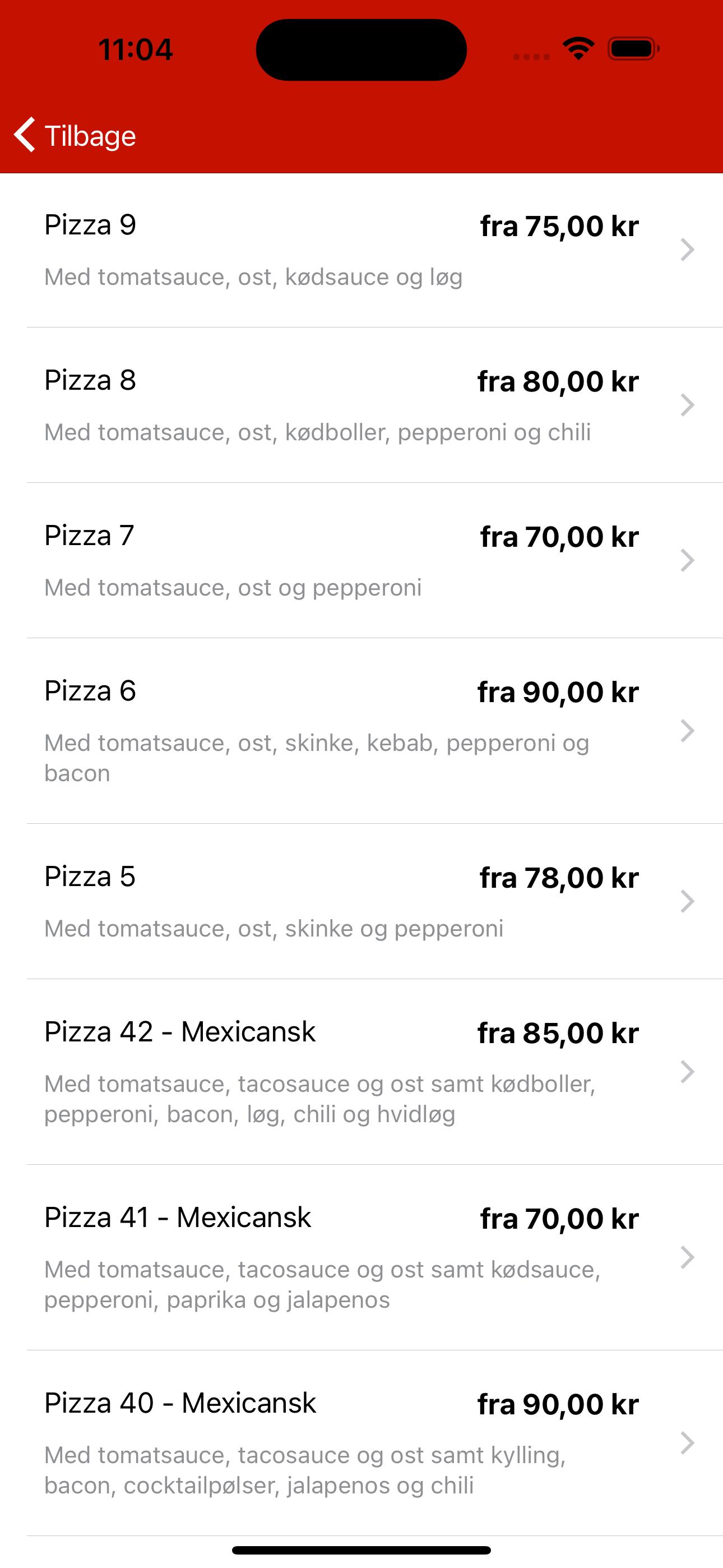
Task: Tap Pizza 40 - Mexicansk row
Action: coord(361,1443)
